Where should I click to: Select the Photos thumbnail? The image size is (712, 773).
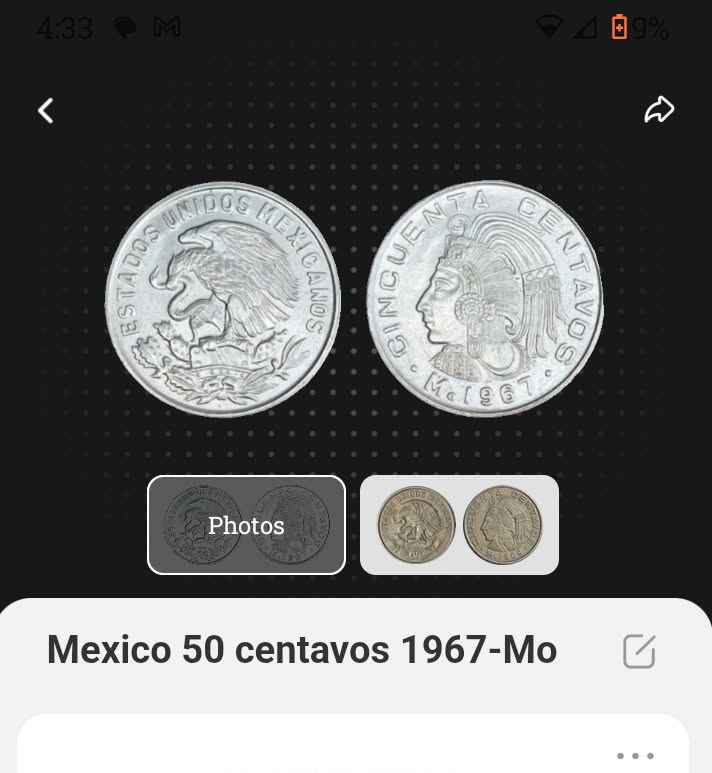pos(246,525)
